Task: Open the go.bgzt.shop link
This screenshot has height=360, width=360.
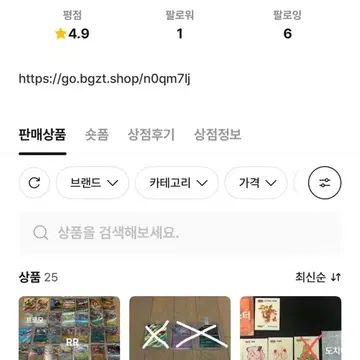Action: pos(104,79)
